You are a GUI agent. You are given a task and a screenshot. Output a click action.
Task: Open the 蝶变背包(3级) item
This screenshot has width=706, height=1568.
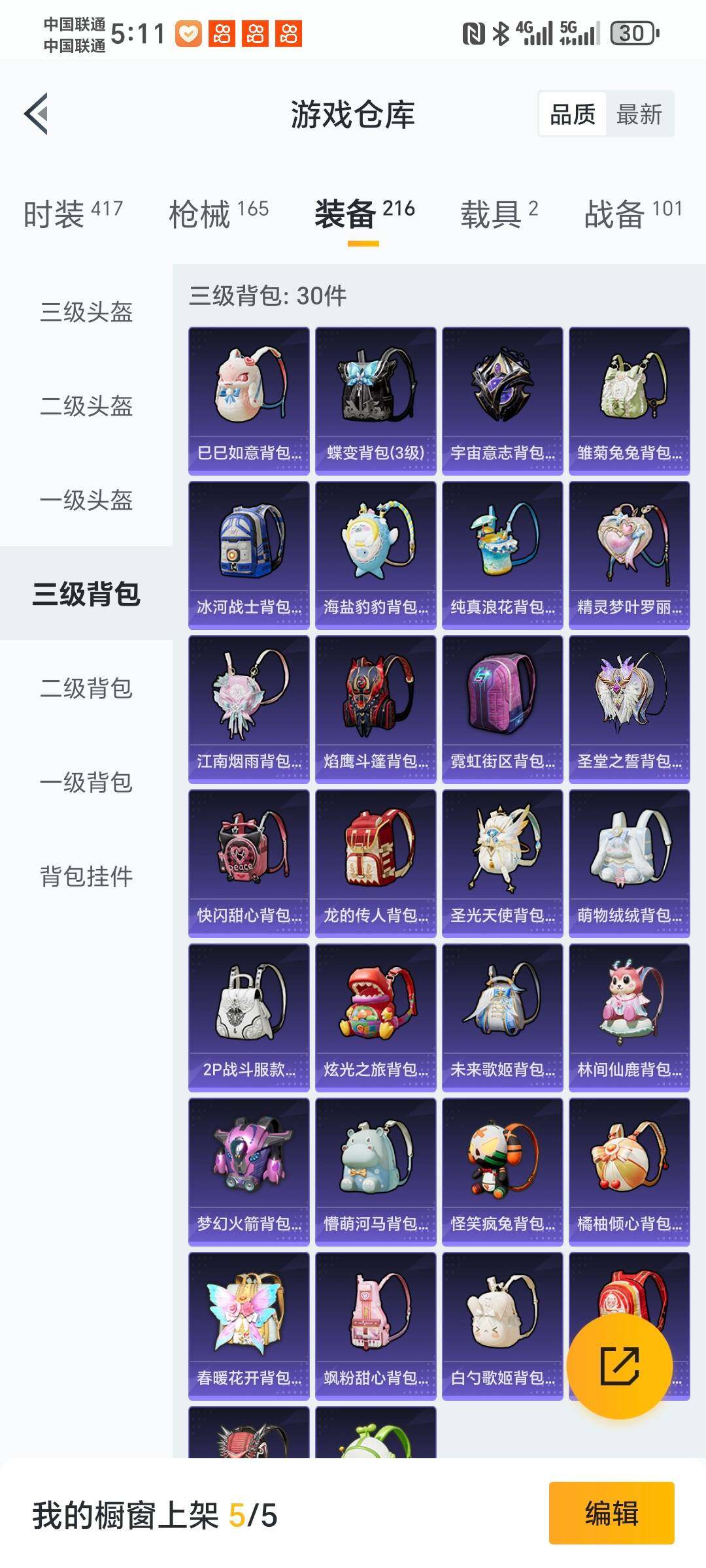tap(375, 400)
